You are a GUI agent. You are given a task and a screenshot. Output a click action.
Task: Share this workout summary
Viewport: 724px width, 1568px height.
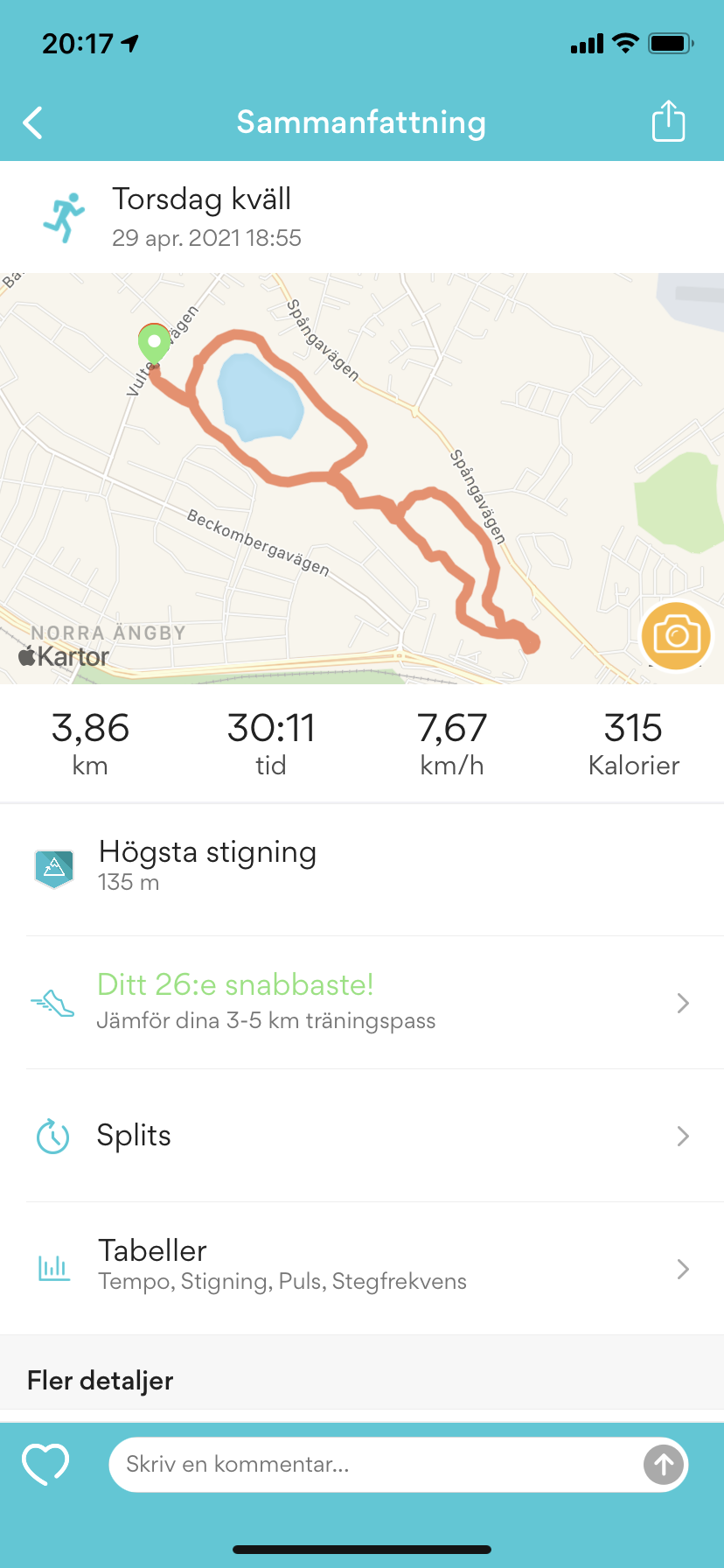tap(668, 121)
